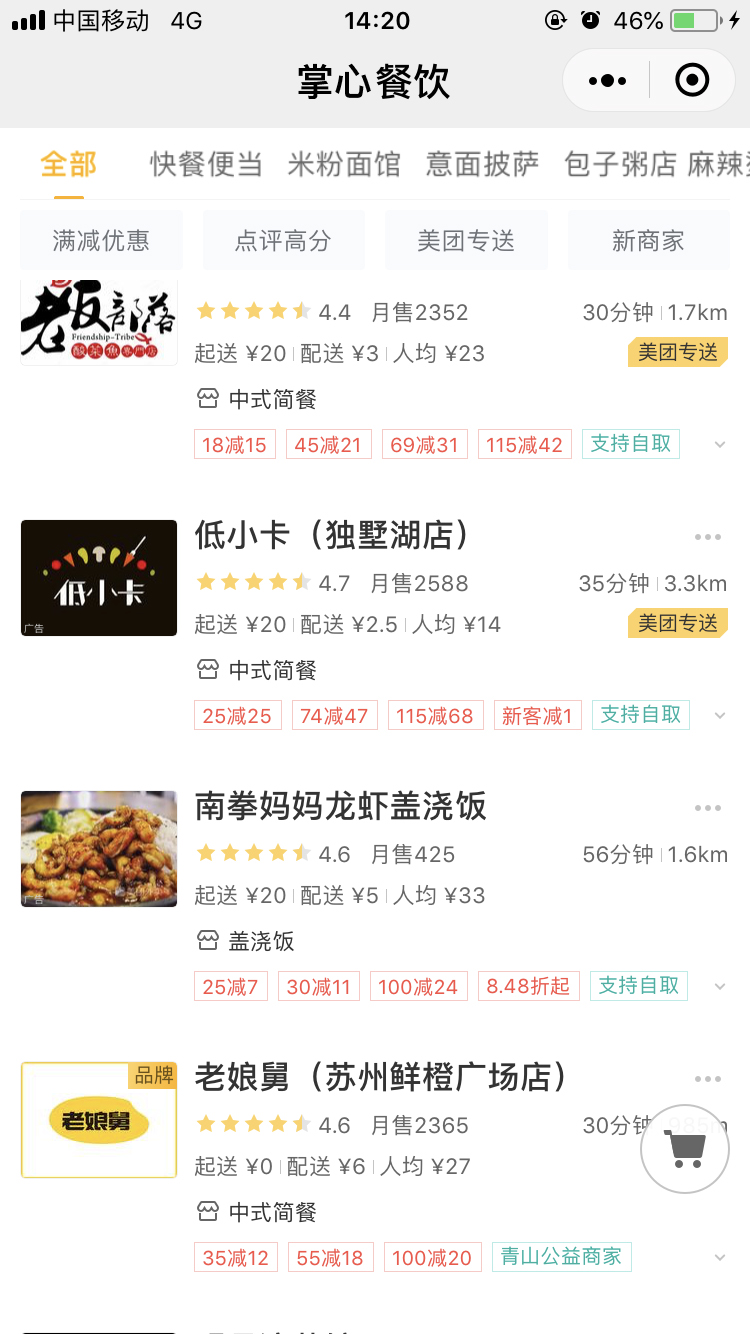Open the 低小卡 restaurant thumbnail image
Image resolution: width=750 pixels, height=1334 pixels.
click(98, 578)
